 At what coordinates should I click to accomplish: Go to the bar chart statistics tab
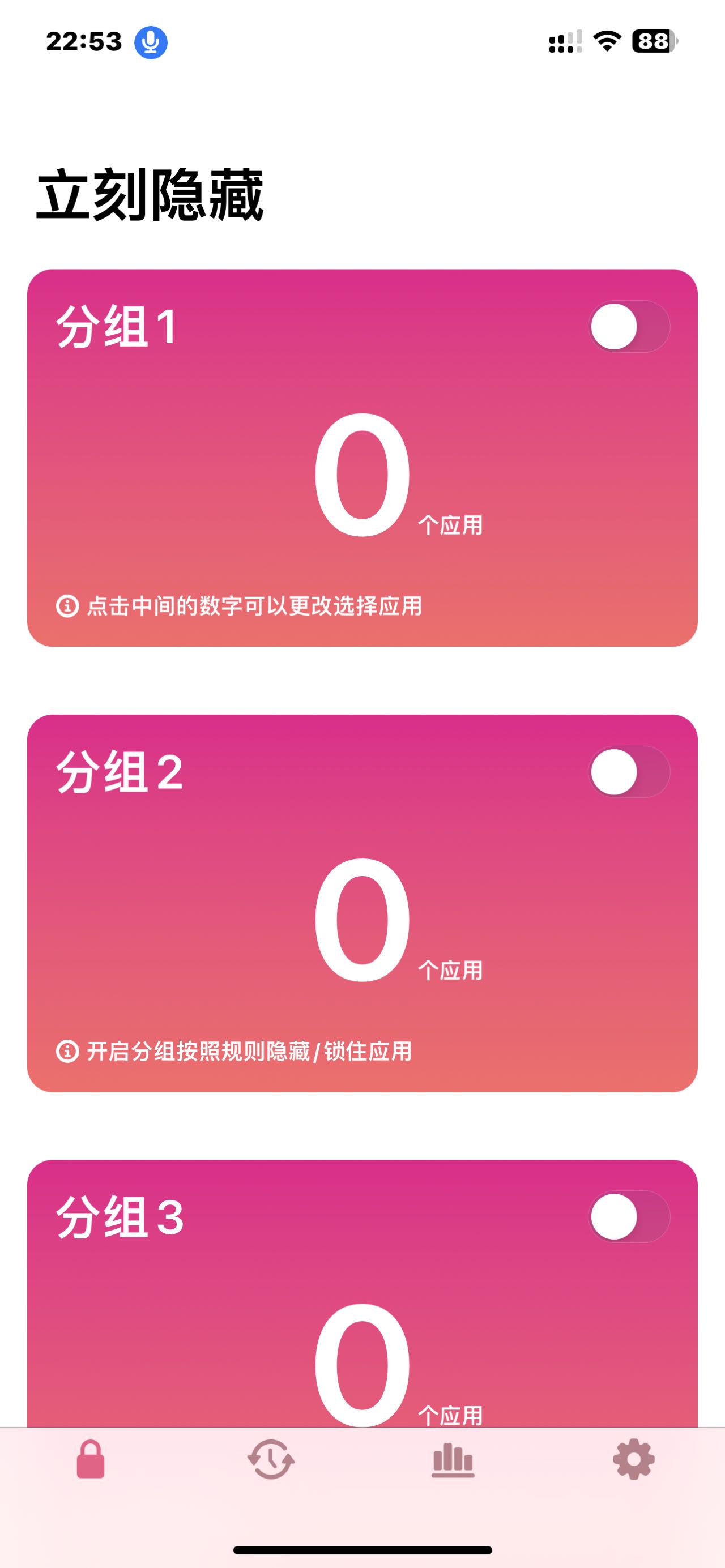coord(453,1459)
